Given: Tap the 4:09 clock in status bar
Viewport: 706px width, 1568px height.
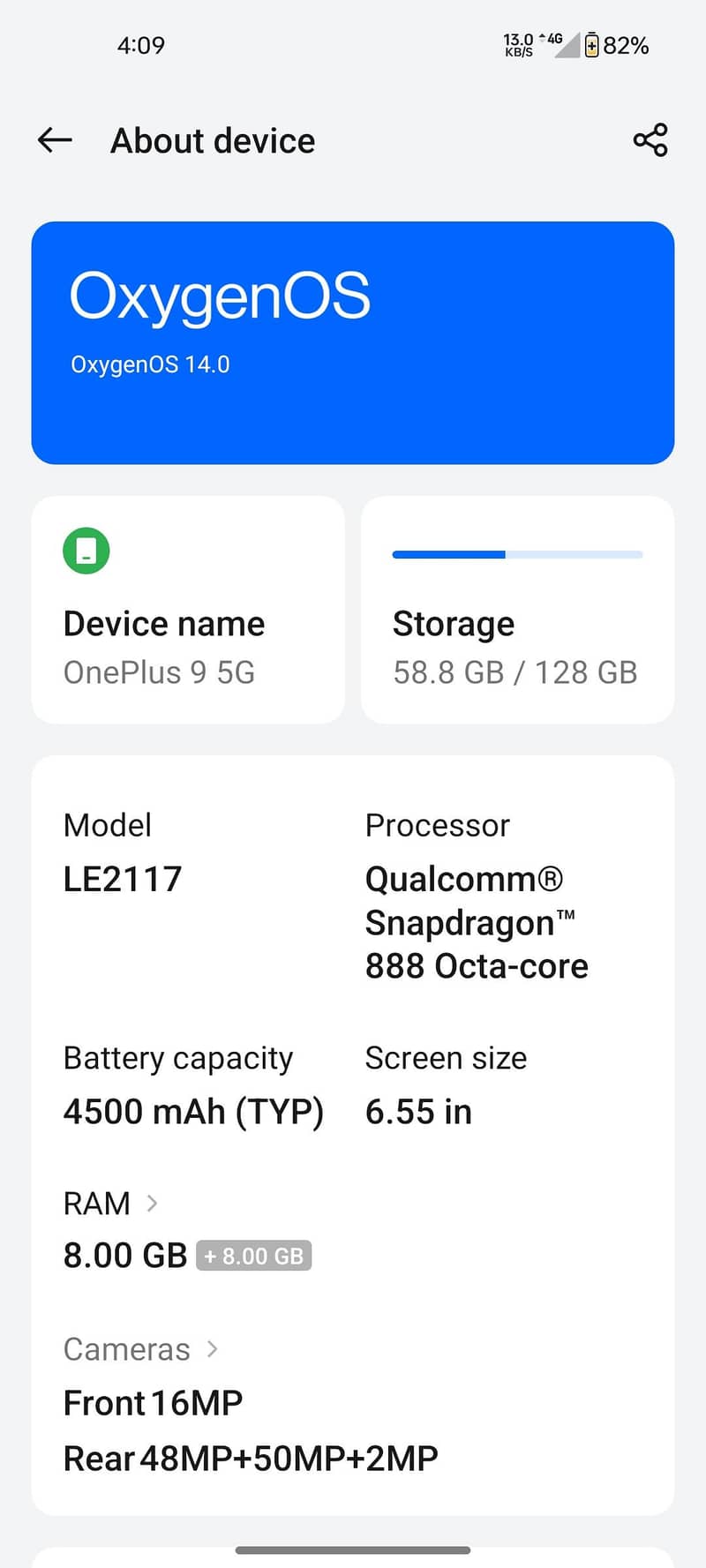Looking at the screenshot, I should 141,44.
